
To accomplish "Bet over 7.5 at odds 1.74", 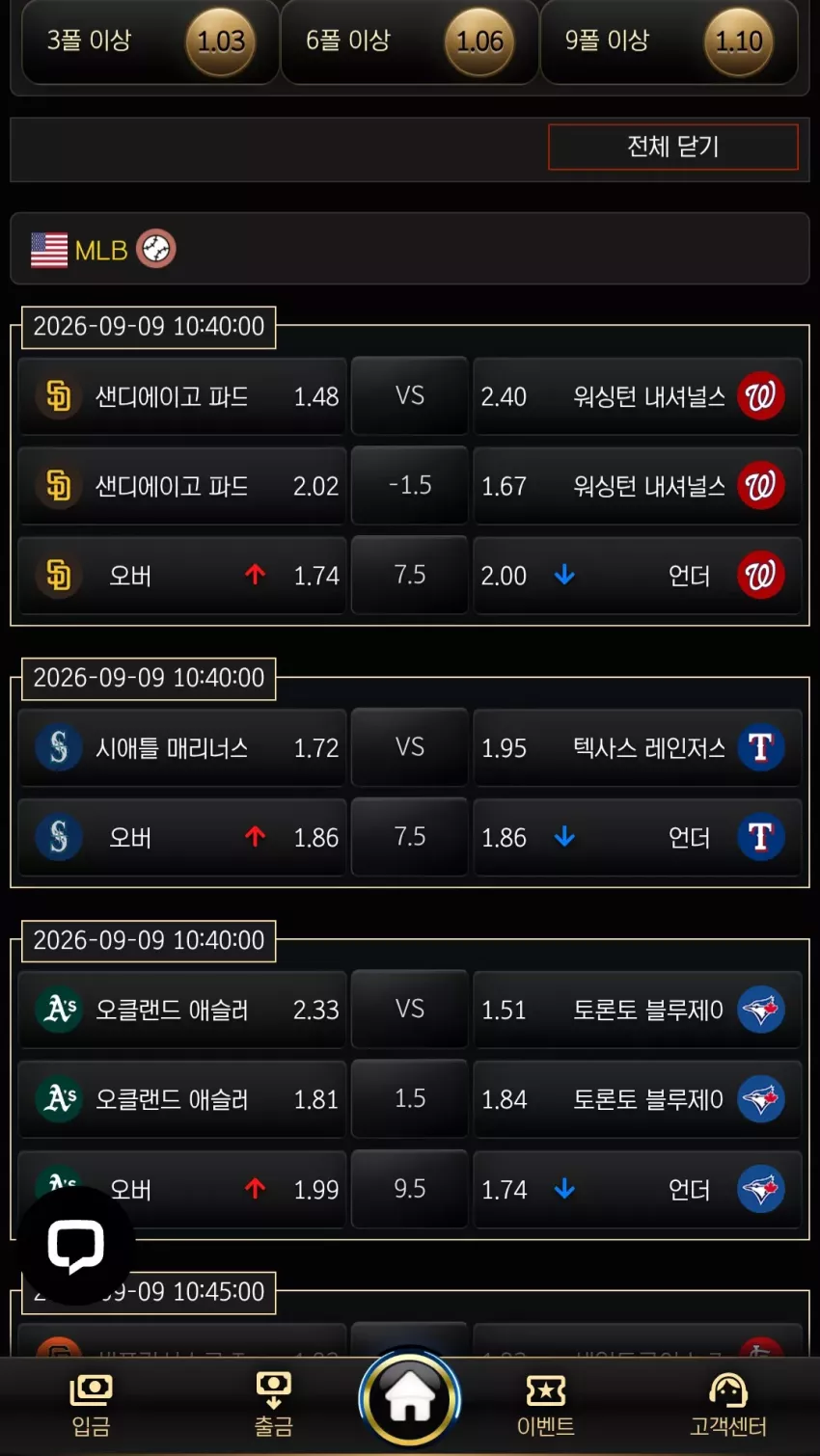I will coord(182,576).
